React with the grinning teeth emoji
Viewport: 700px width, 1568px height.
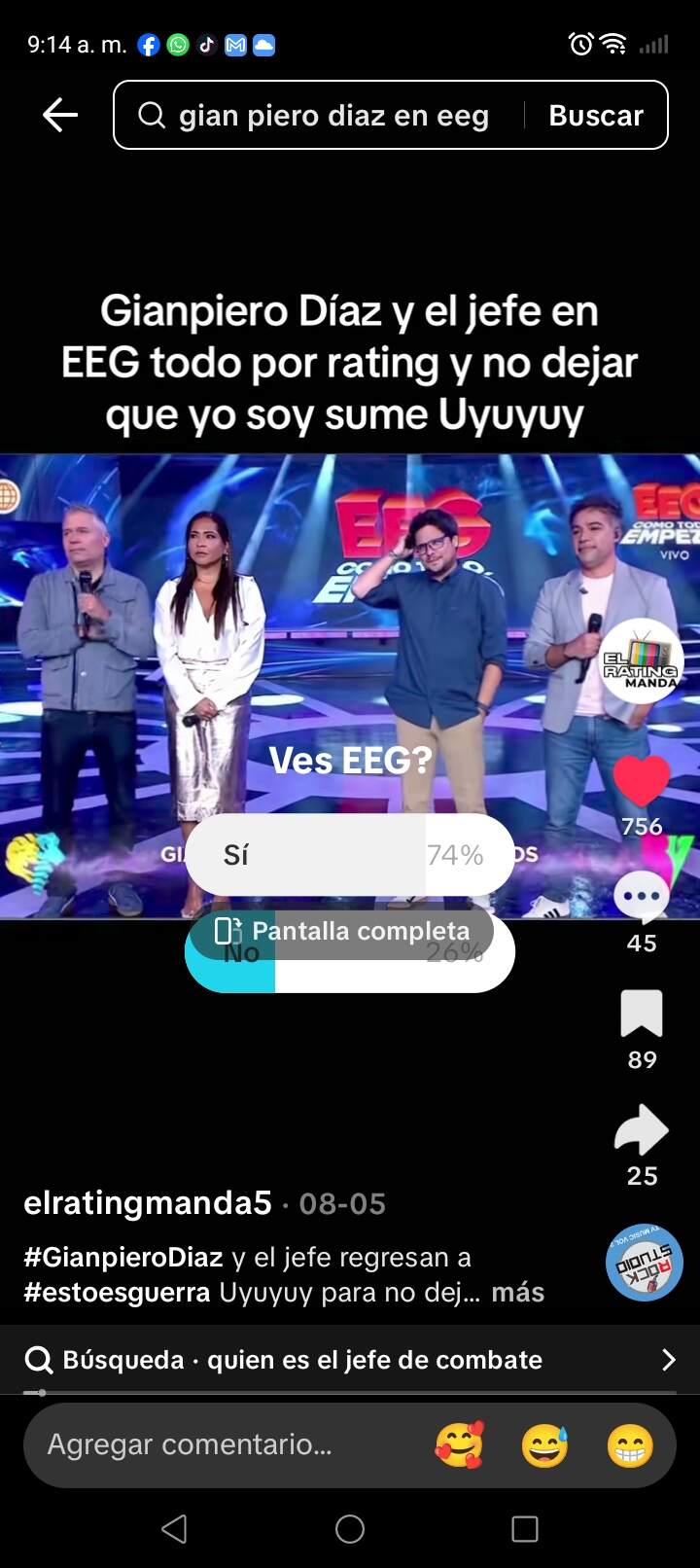point(630,1445)
